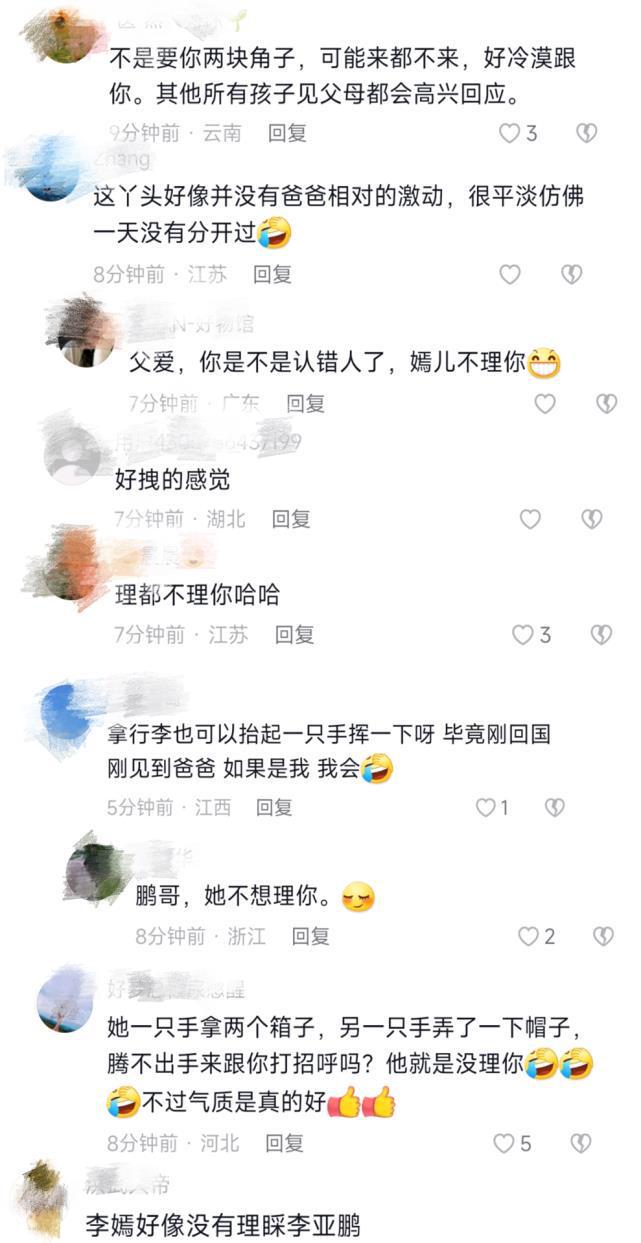
Task: Open the avatar of the 李嫣好像没有理睬李亚鹏 commenter
Action: coord(45,1199)
